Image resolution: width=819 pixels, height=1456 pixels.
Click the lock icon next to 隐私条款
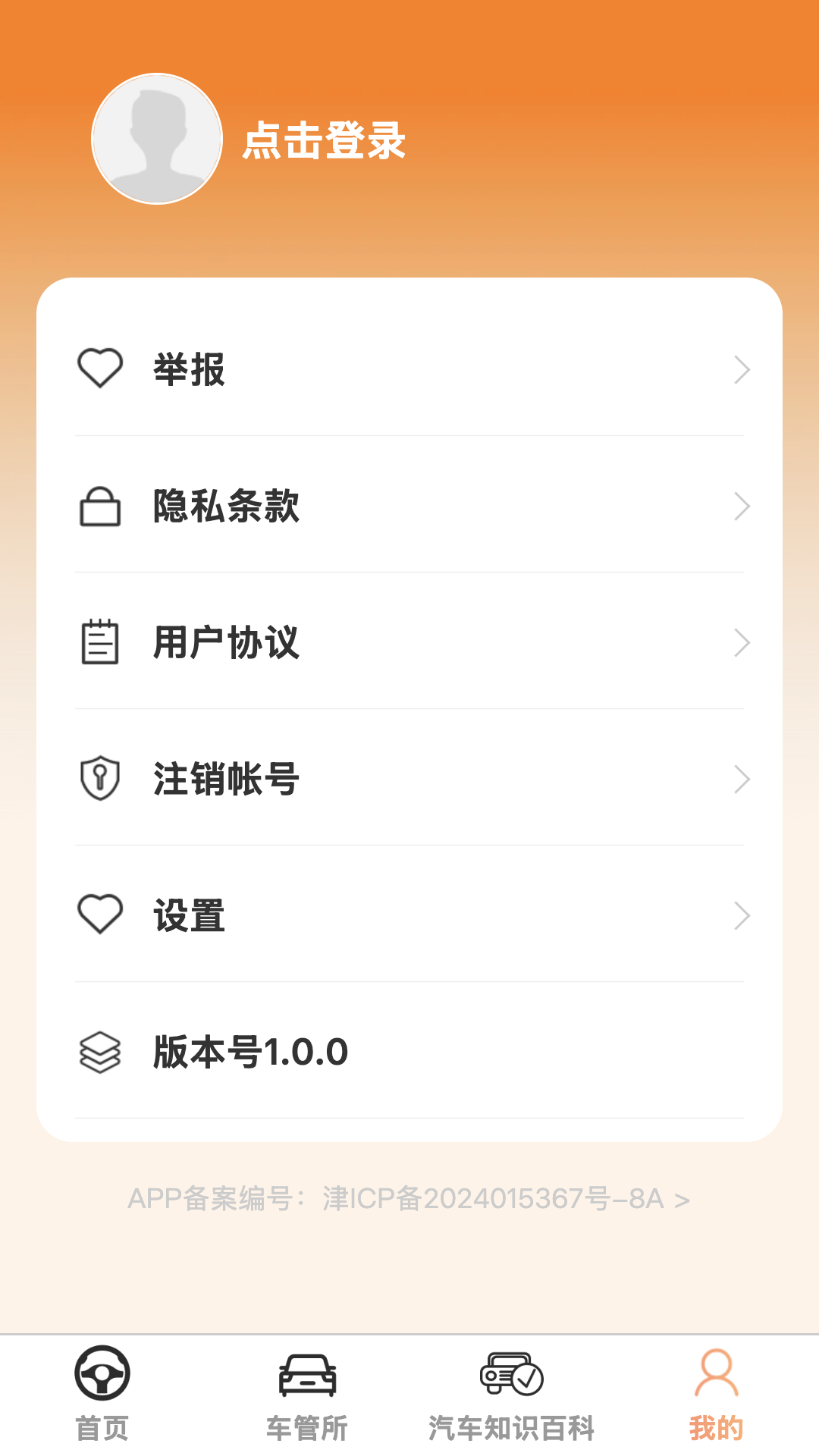(x=99, y=507)
